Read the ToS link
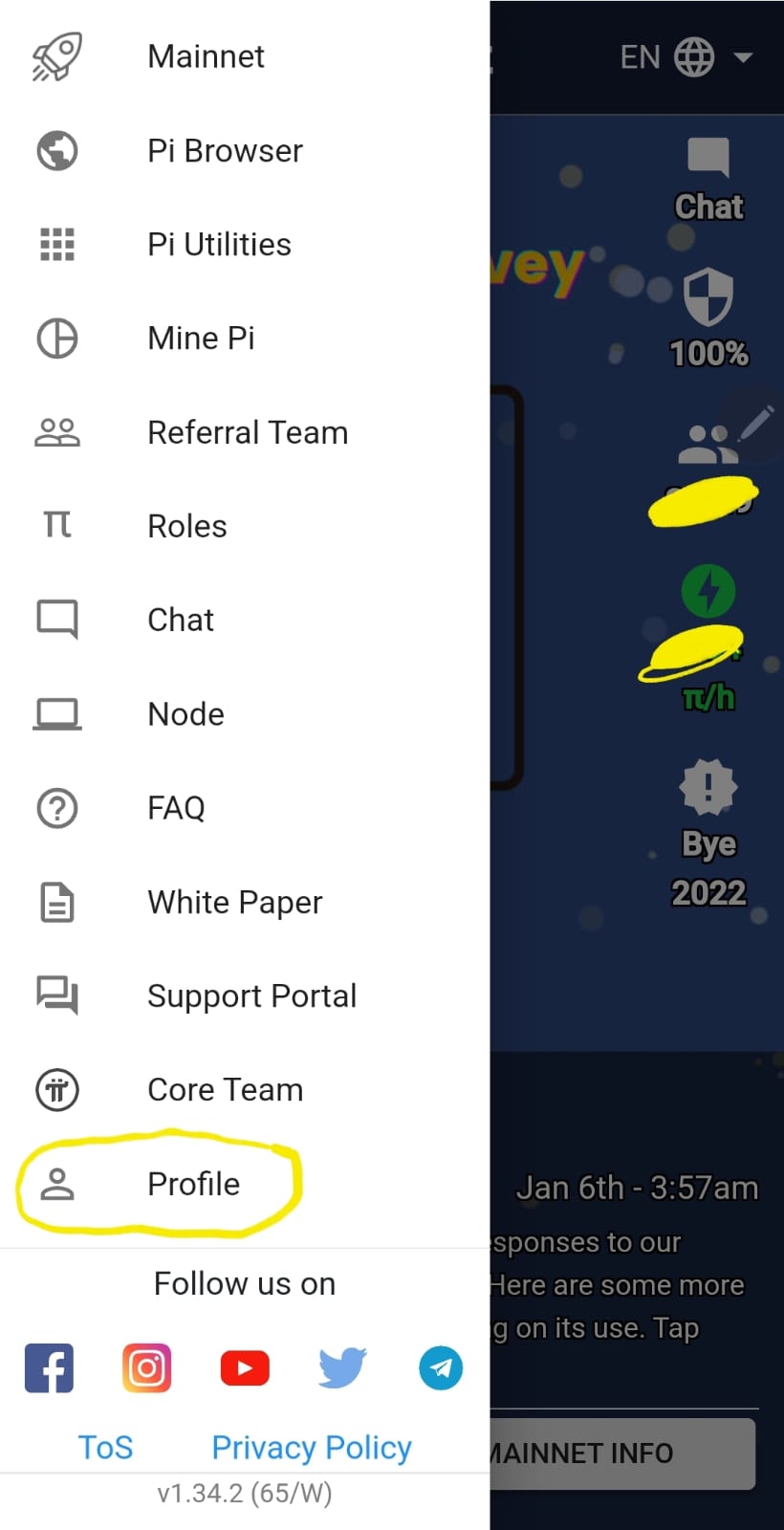 point(105,1447)
